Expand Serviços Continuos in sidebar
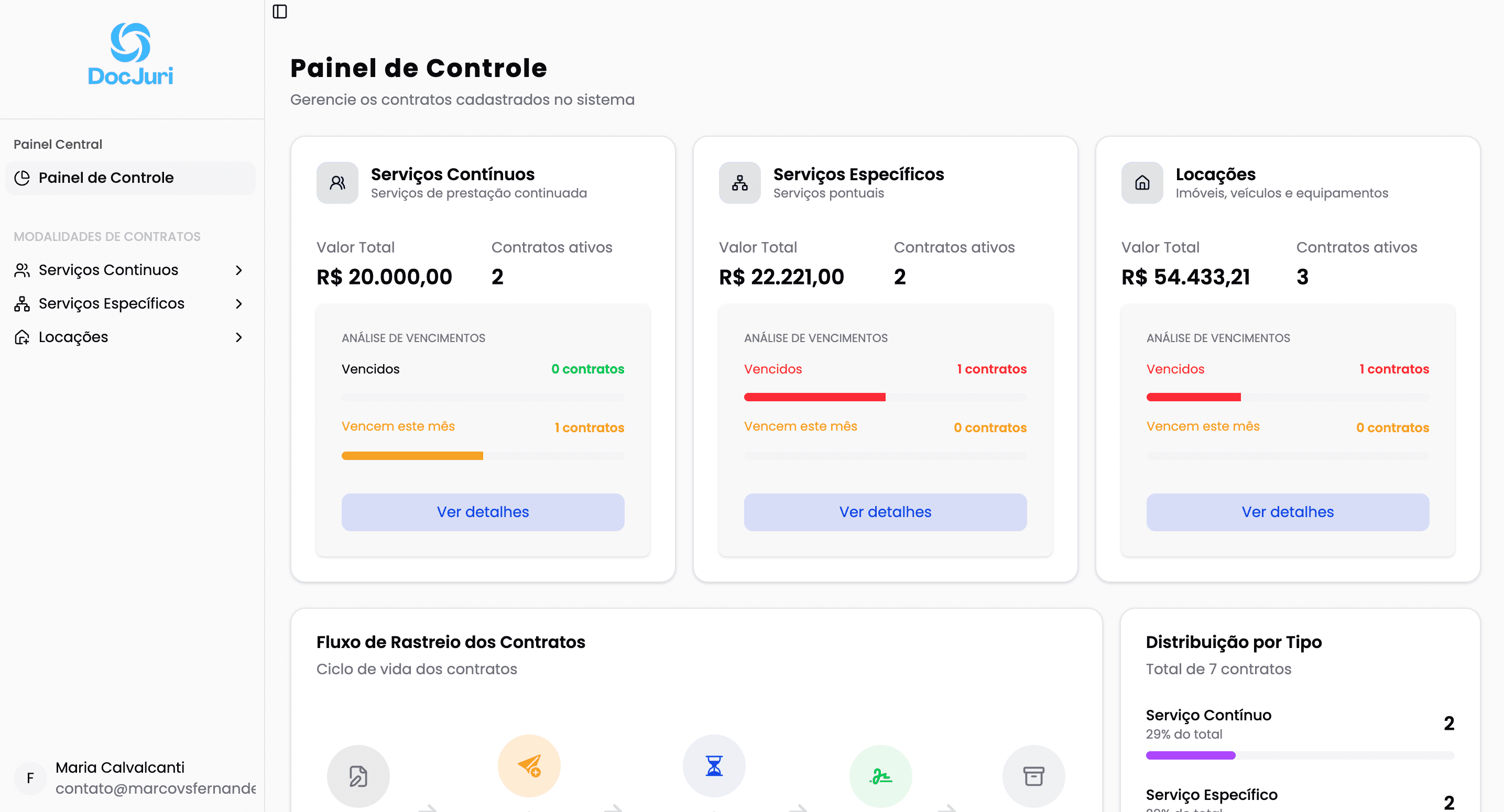This screenshot has width=1504, height=812. [129, 270]
